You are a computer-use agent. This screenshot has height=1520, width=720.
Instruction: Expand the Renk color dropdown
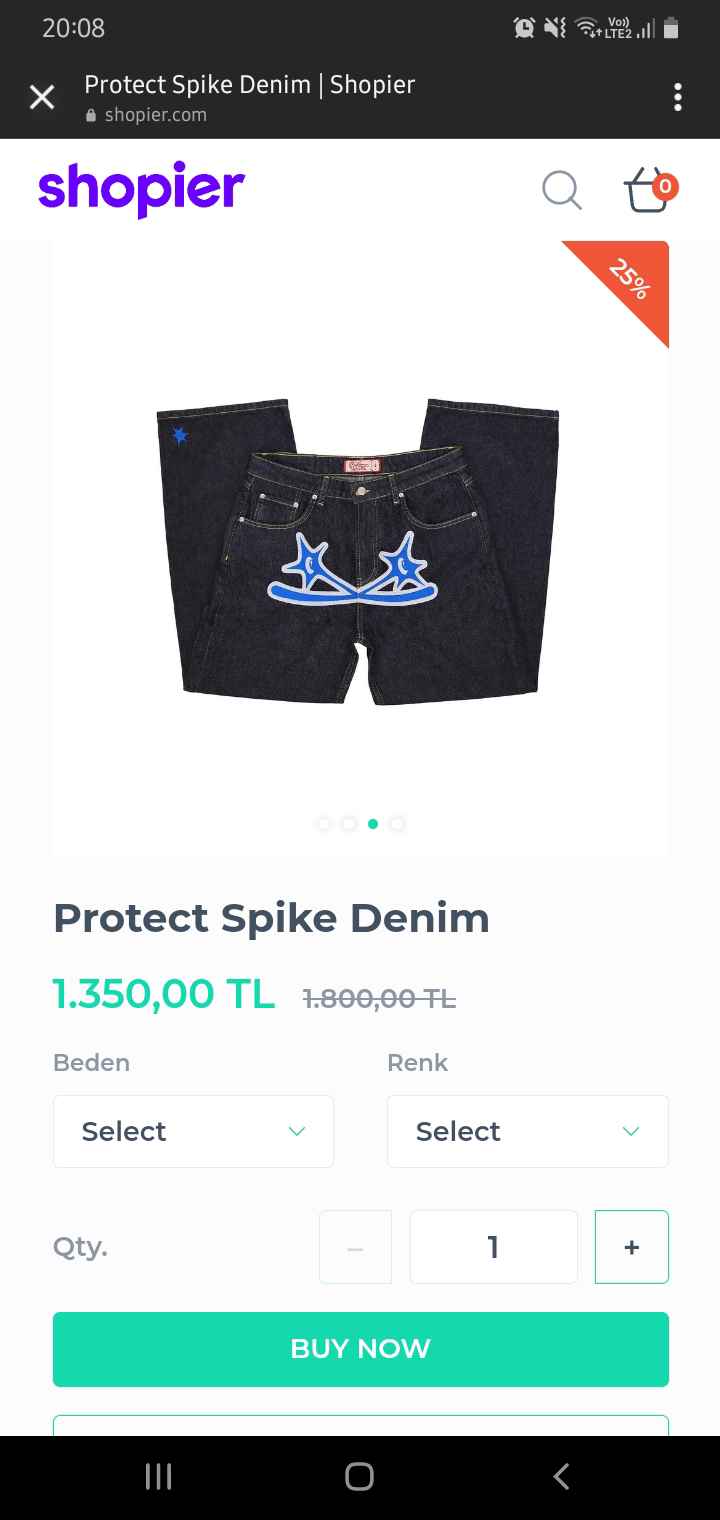tap(528, 1131)
